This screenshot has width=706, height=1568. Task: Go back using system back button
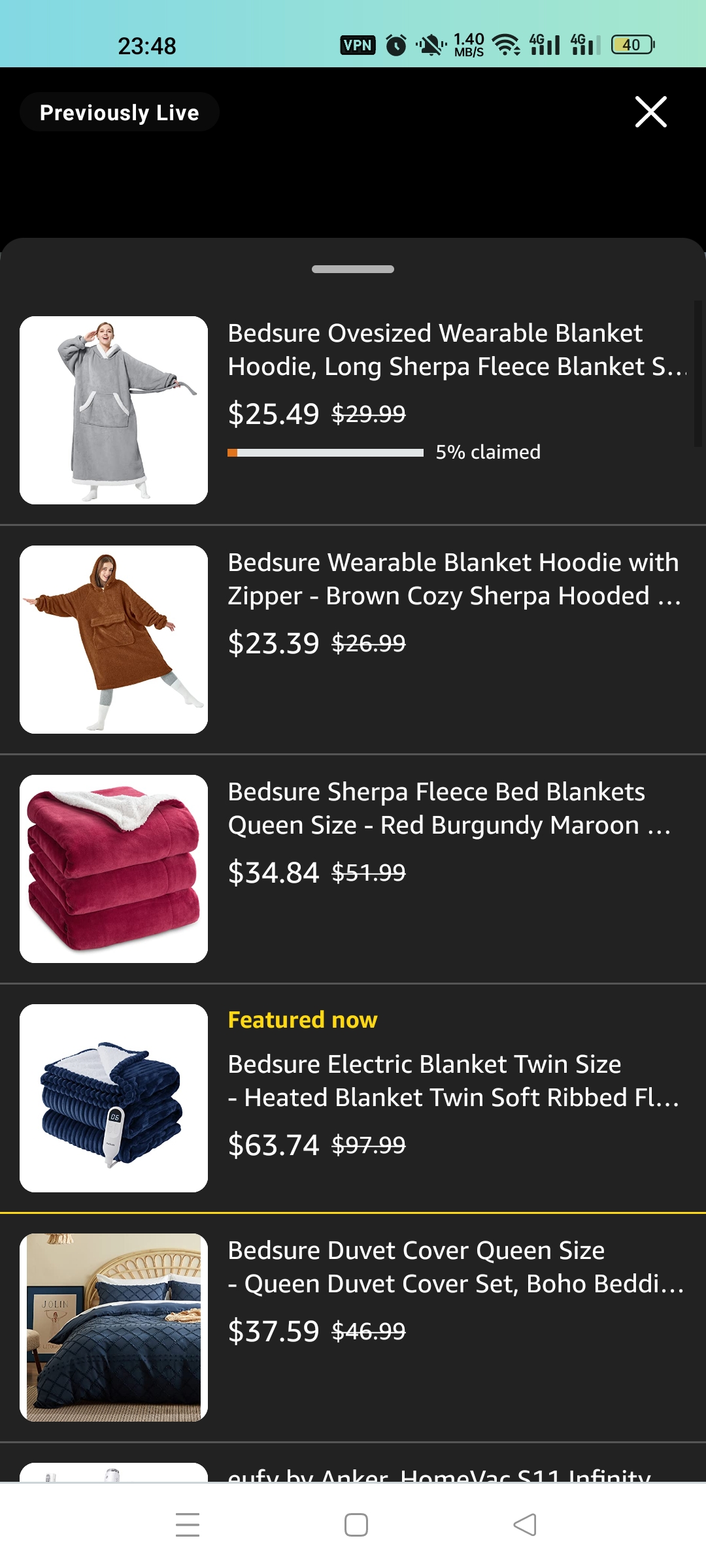point(525,1525)
